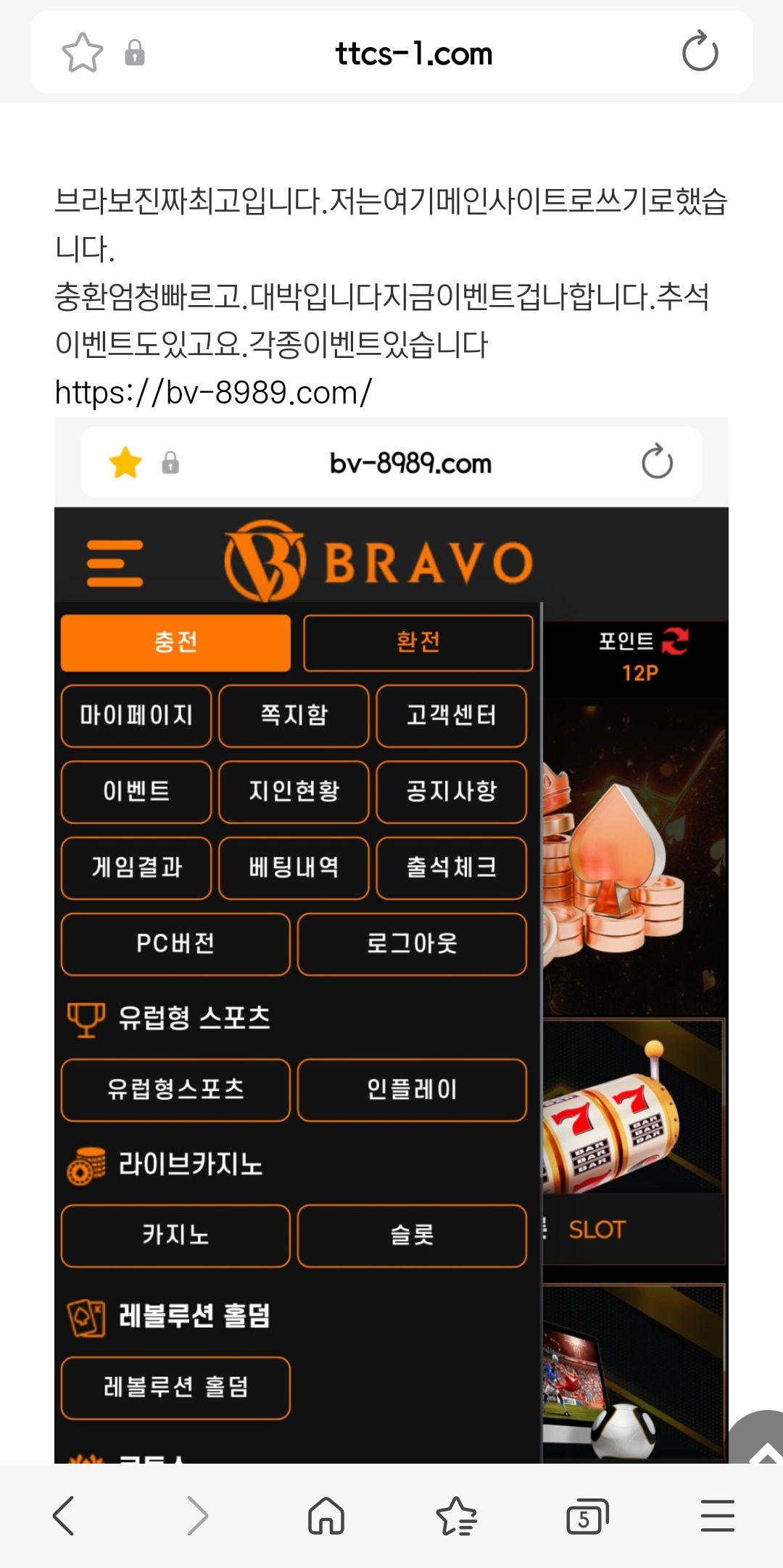Open the embedded Bravo screenshot image
The width and height of the screenshot is (783, 1568).
(x=391, y=942)
